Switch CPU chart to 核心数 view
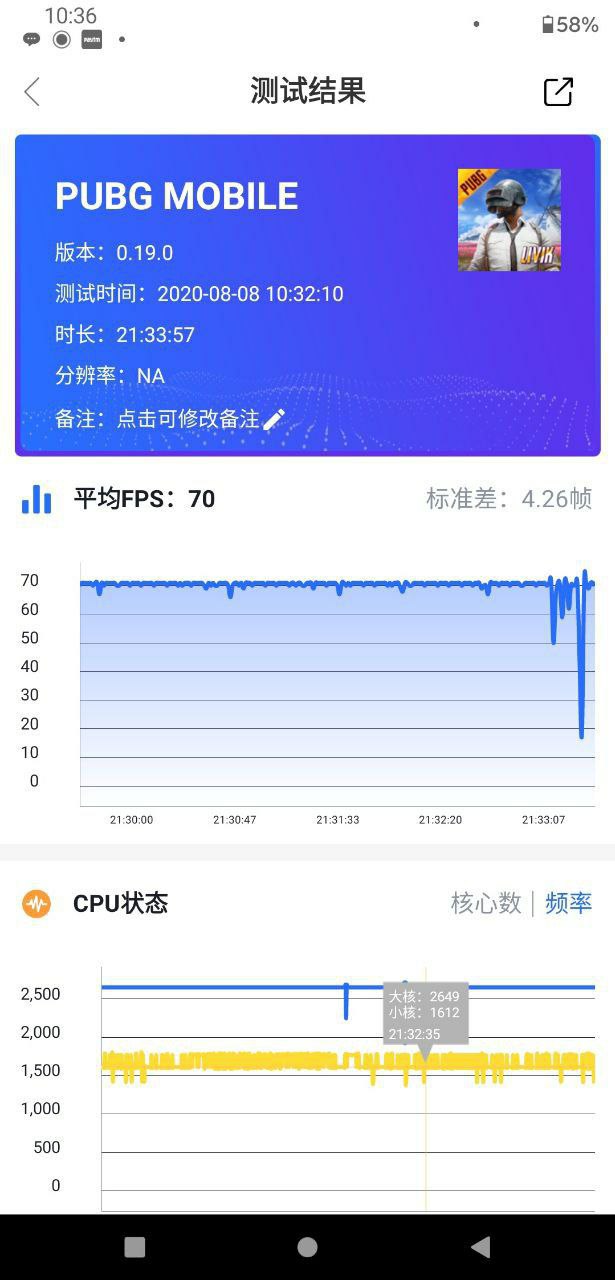 tap(486, 903)
